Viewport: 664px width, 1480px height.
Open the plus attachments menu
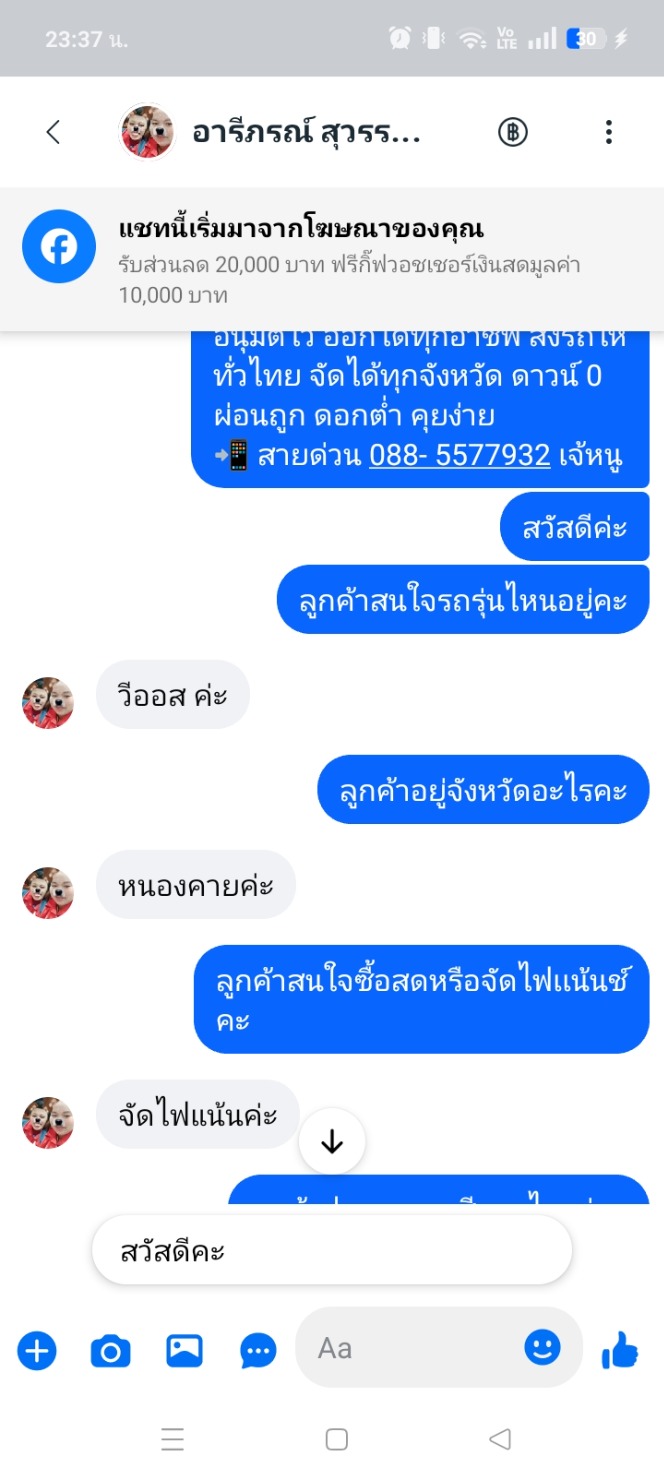click(37, 1351)
